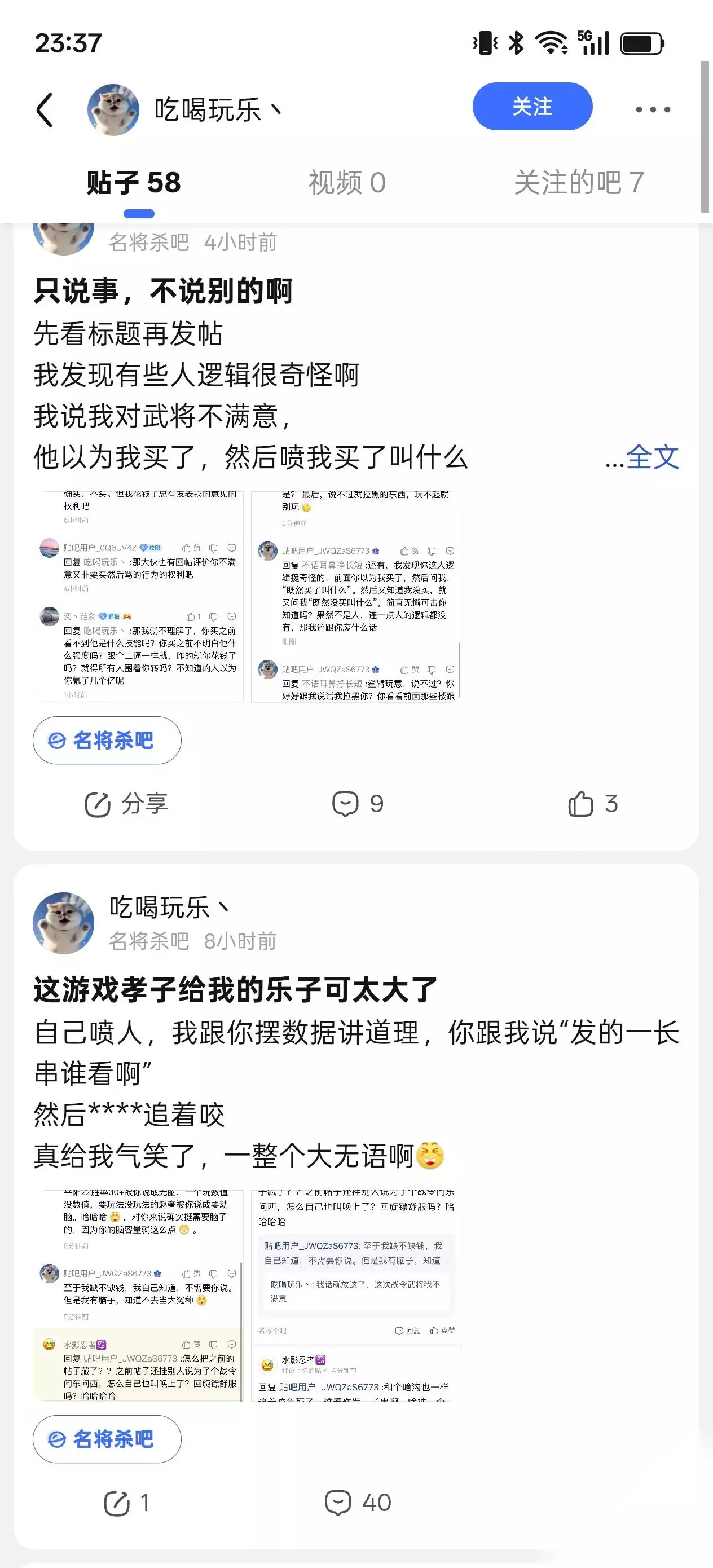The width and height of the screenshot is (713, 1568).
Task: Like the 只说事，不说别的啊 post
Action: (x=592, y=804)
